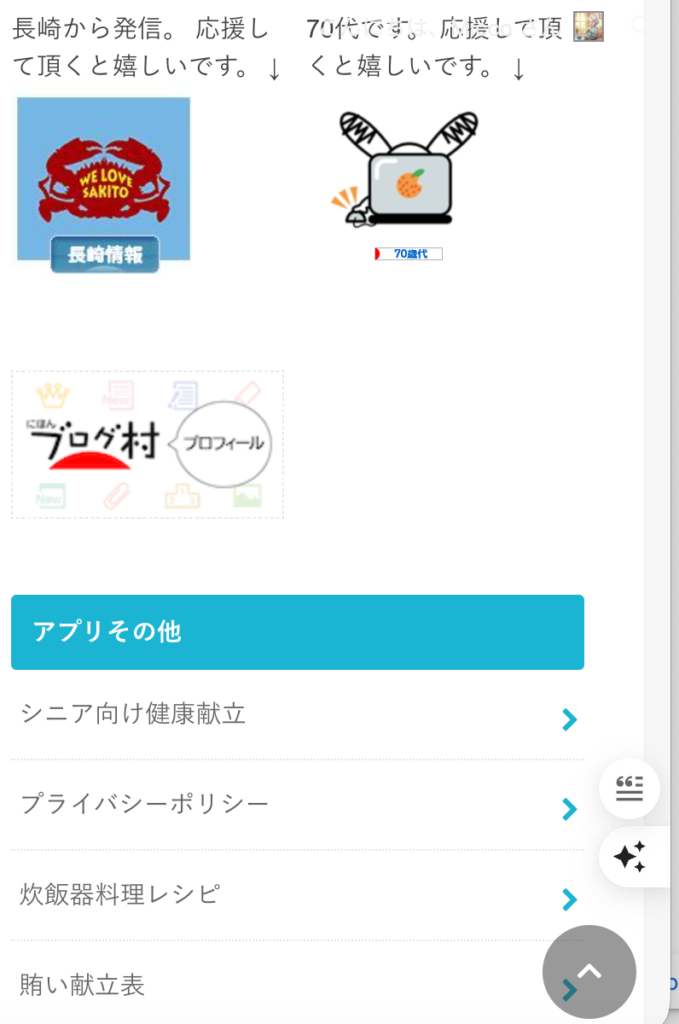The height and width of the screenshot is (1024, 679).
Task: Open the 長崎情報 crab banner
Action: pos(103,184)
